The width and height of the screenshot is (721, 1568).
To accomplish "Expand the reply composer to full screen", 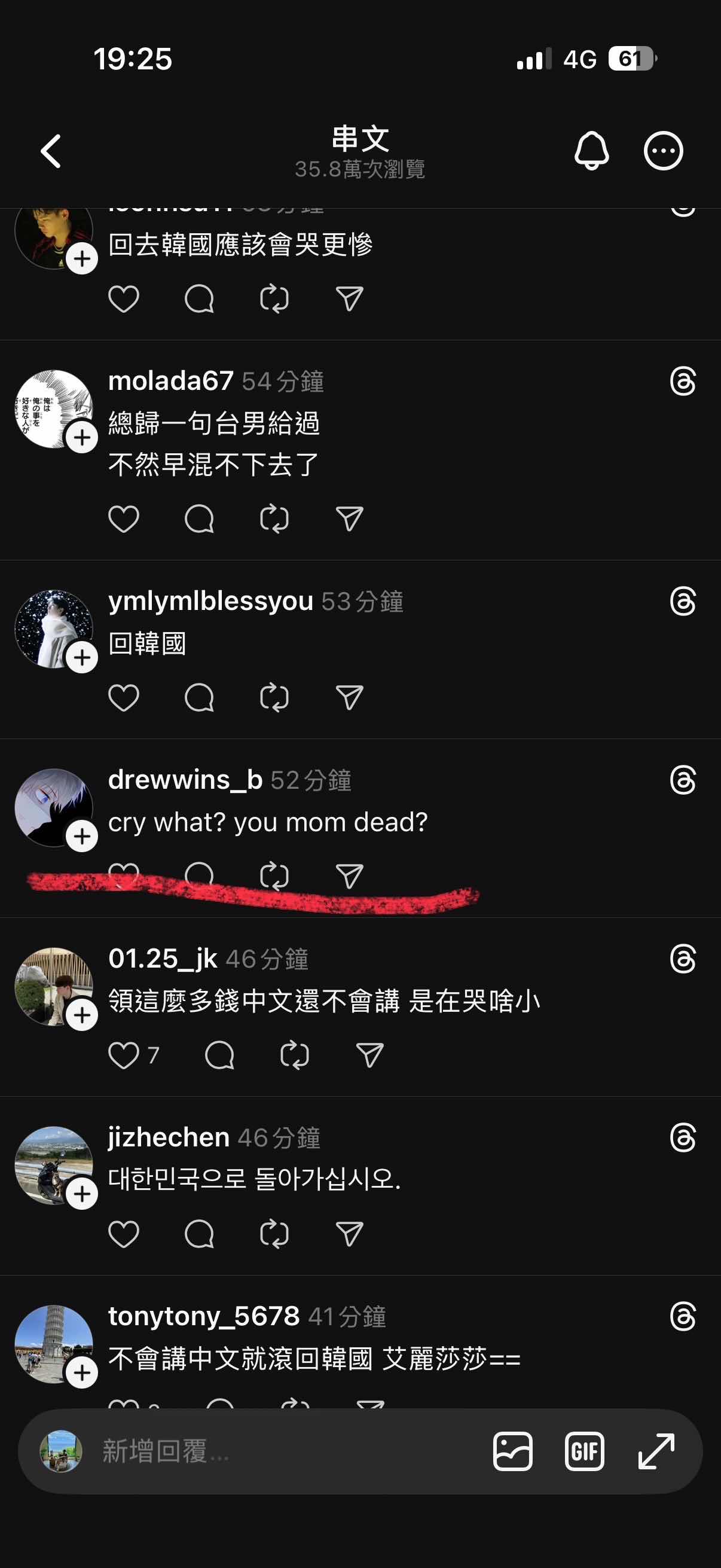I will tap(656, 1452).
